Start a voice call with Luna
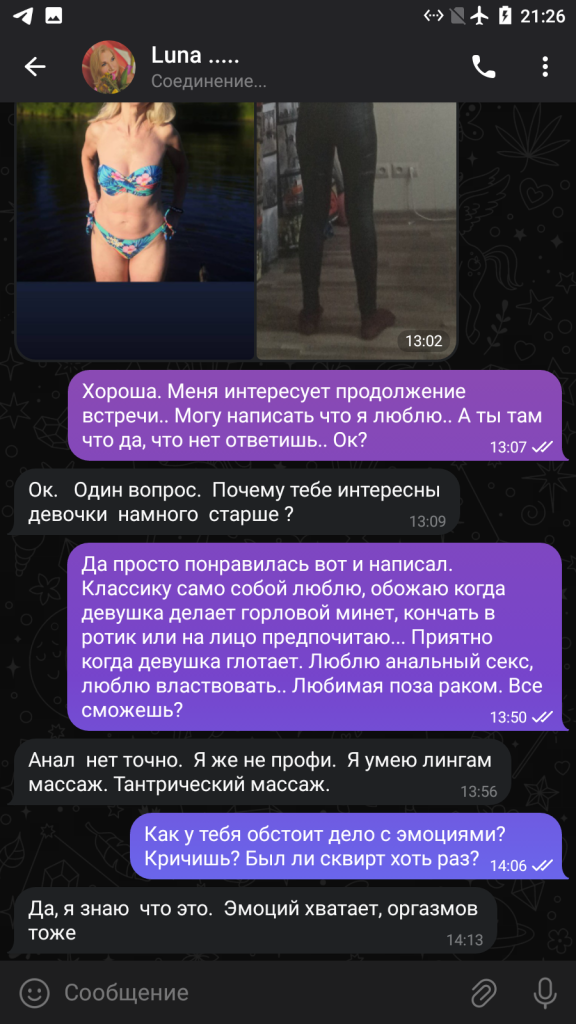The width and height of the screenshot is (576, 1024). click(483, 67)
